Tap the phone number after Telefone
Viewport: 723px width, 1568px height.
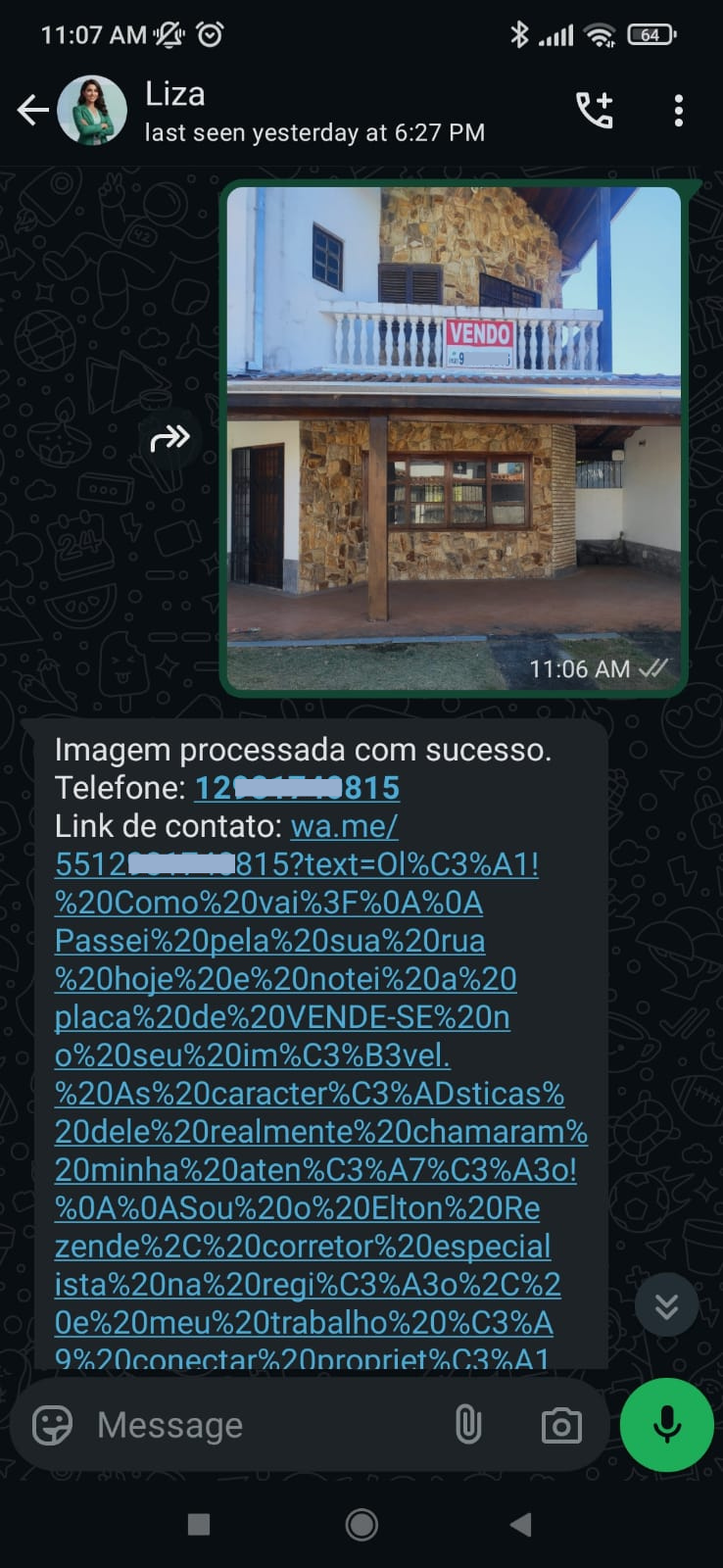(x=297, y=788)
